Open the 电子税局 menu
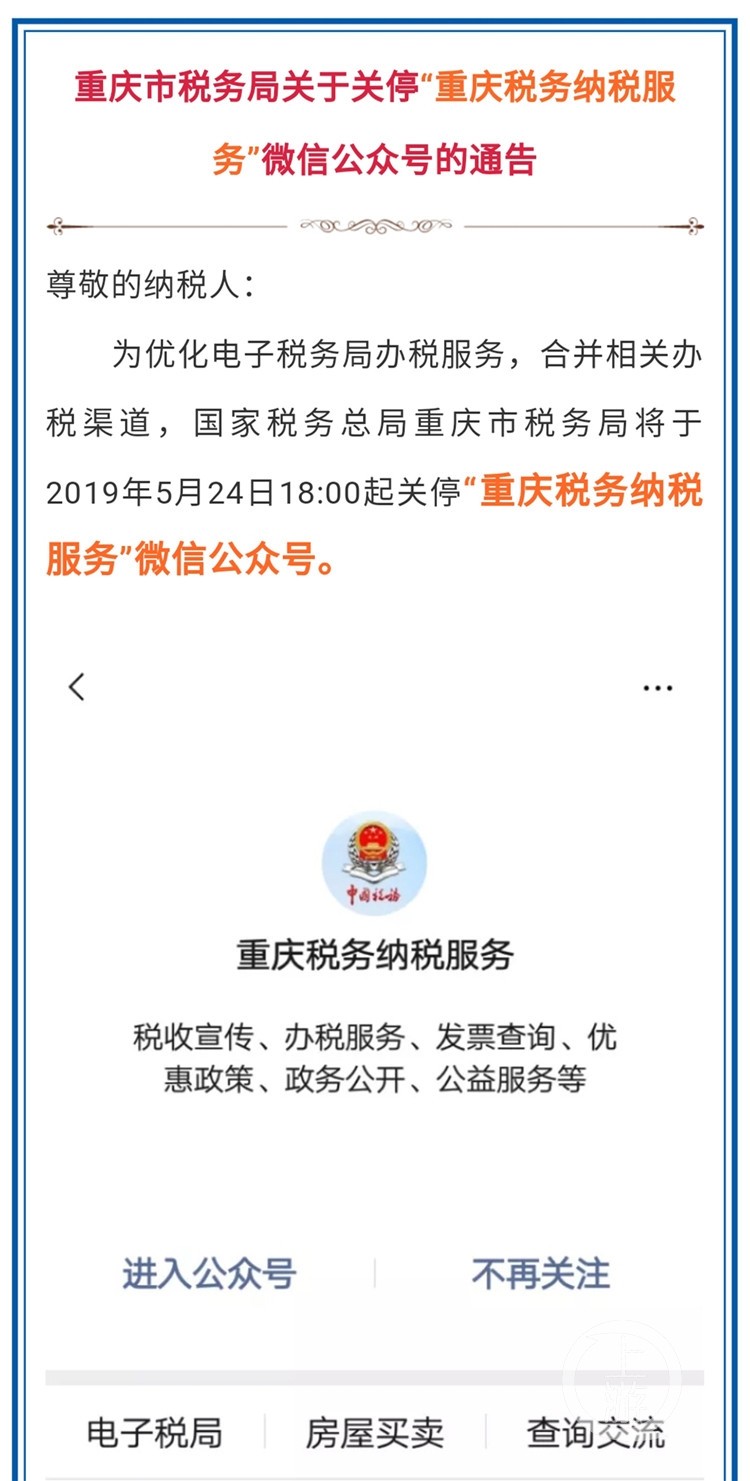This screenshot has width=750, height=1481. point(160,1430)
